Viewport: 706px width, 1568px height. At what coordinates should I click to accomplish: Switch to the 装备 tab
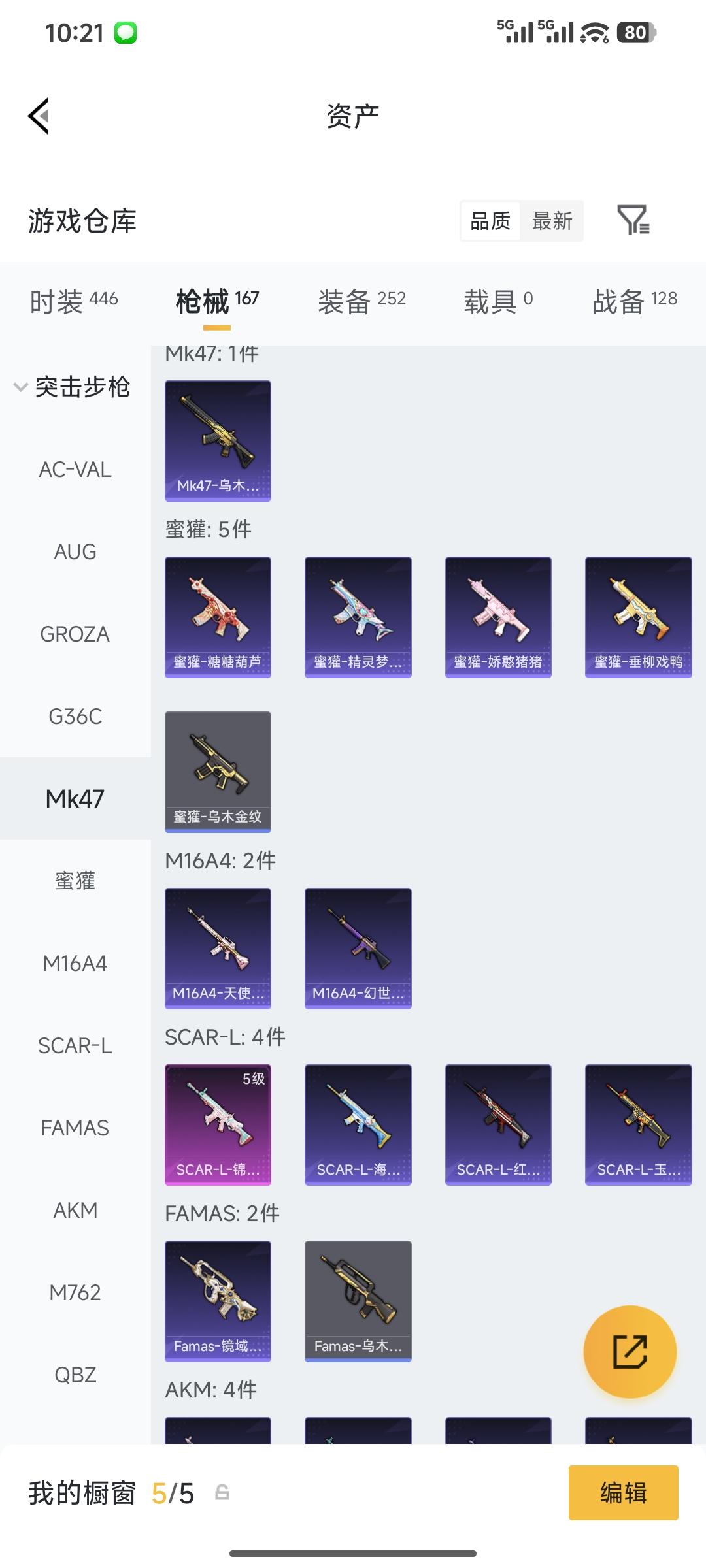pyautogui.click(x=361, y=302)
